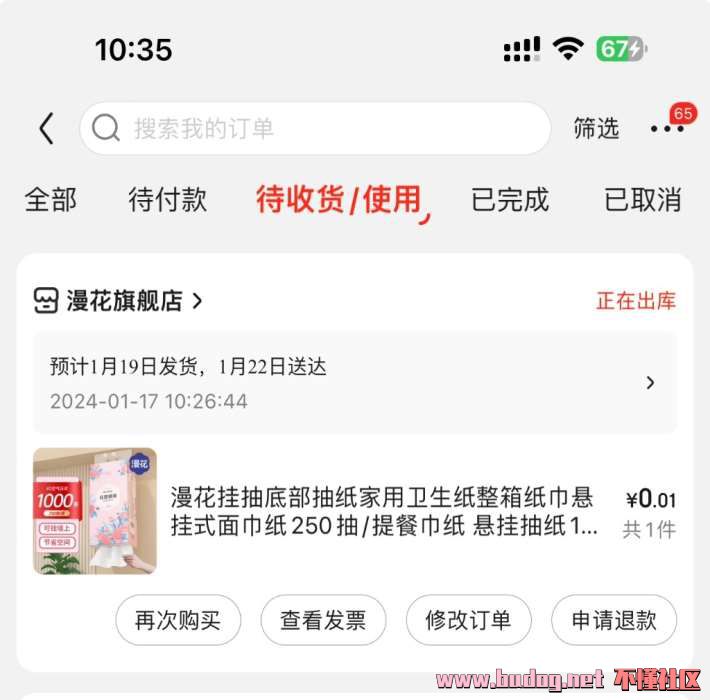Open the 筛选 filter option

[596, 129]
